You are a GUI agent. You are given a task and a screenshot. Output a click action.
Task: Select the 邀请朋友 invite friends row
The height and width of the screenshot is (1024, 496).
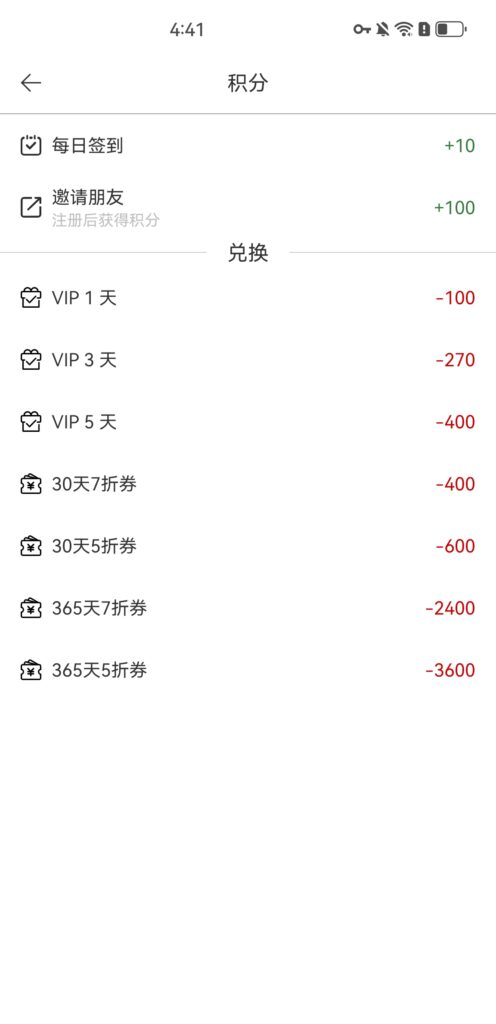(248, 208)
